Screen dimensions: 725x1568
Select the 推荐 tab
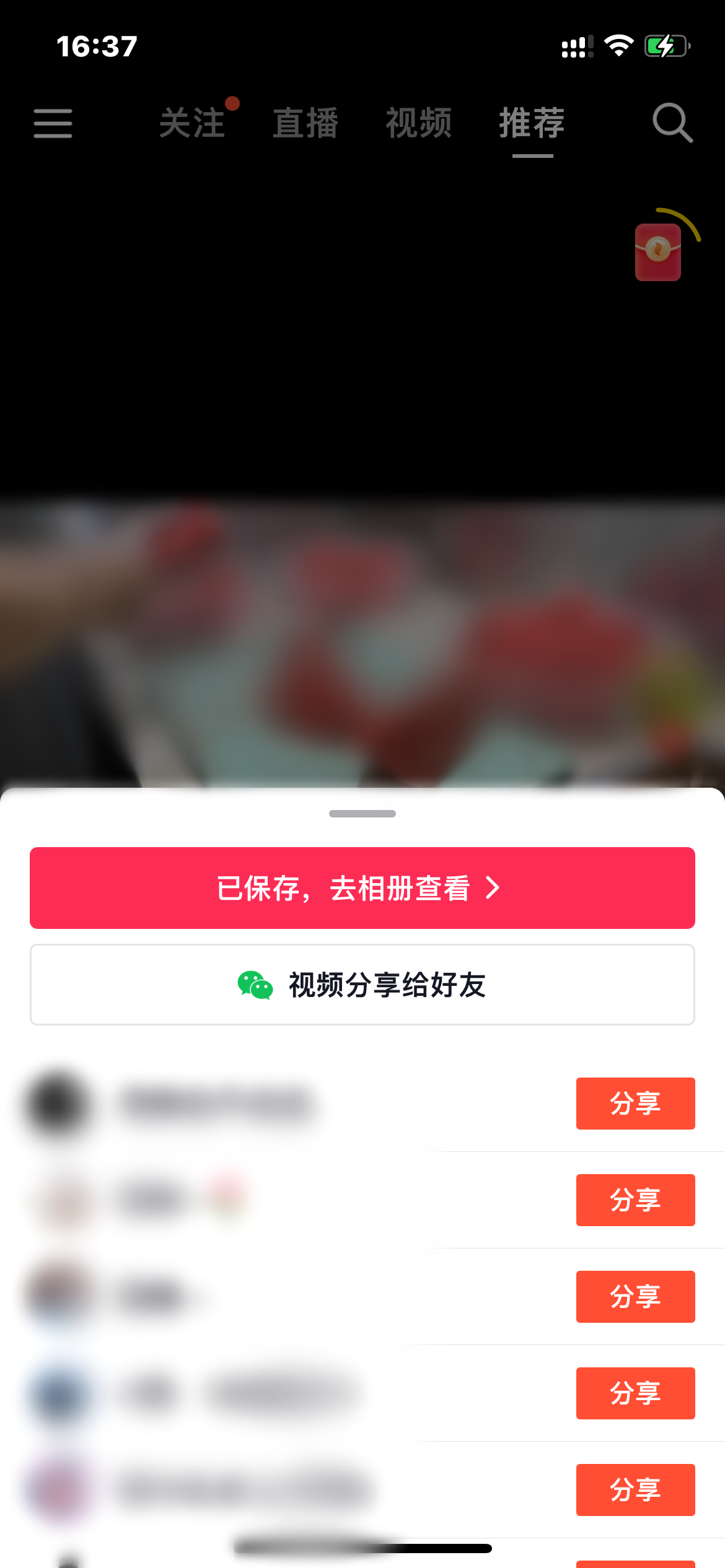tap(531, 123)
